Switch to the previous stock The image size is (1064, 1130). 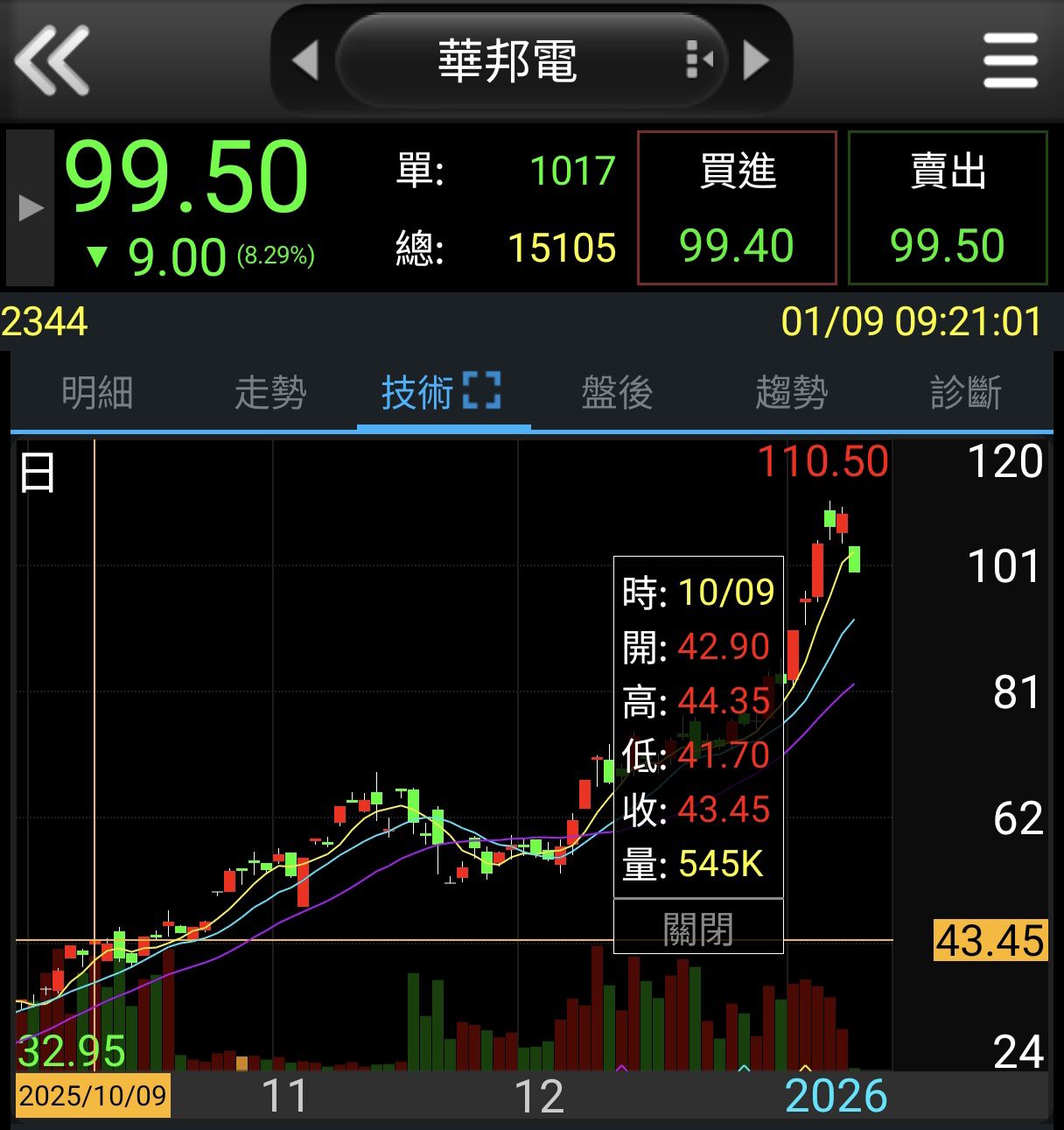click(305, 61)
